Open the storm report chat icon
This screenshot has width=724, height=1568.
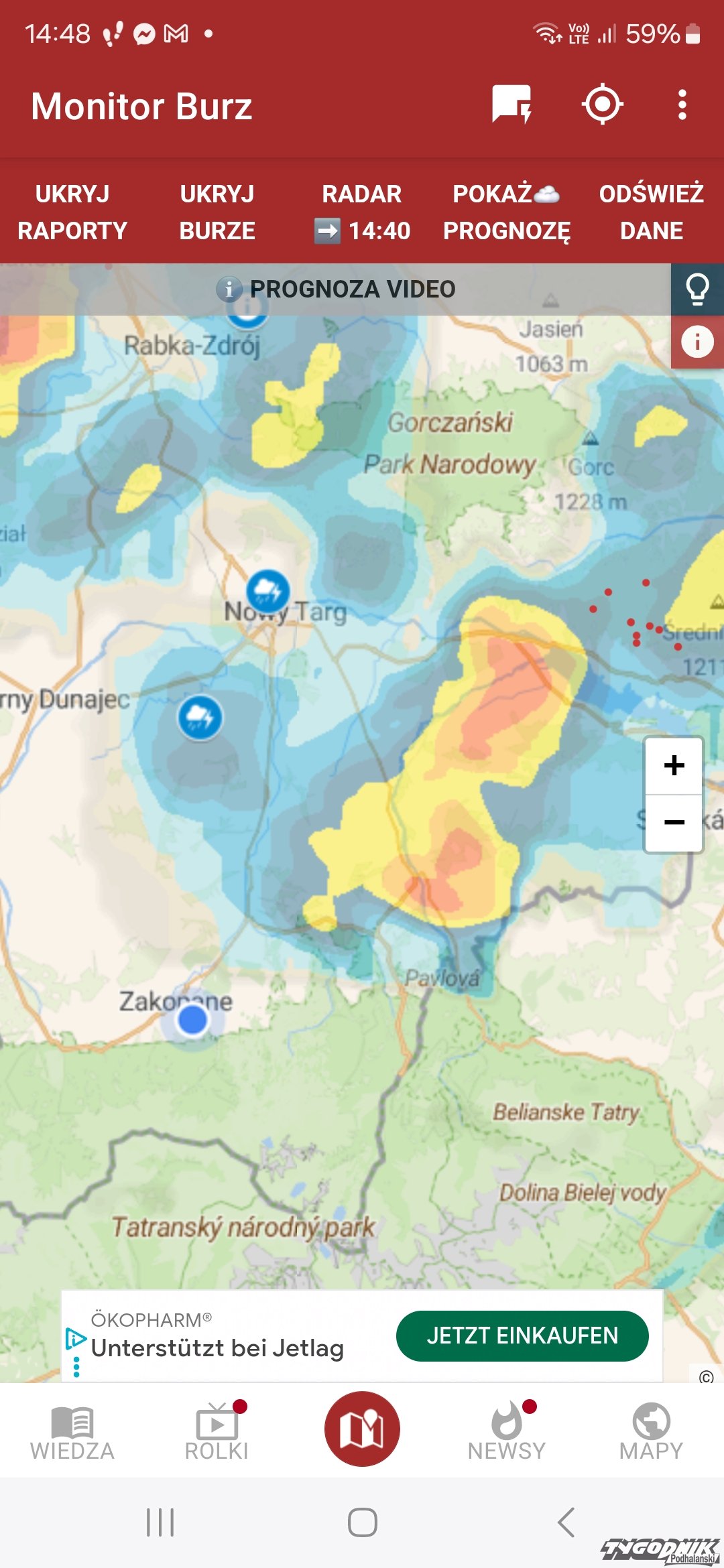(x=512, y=105)
